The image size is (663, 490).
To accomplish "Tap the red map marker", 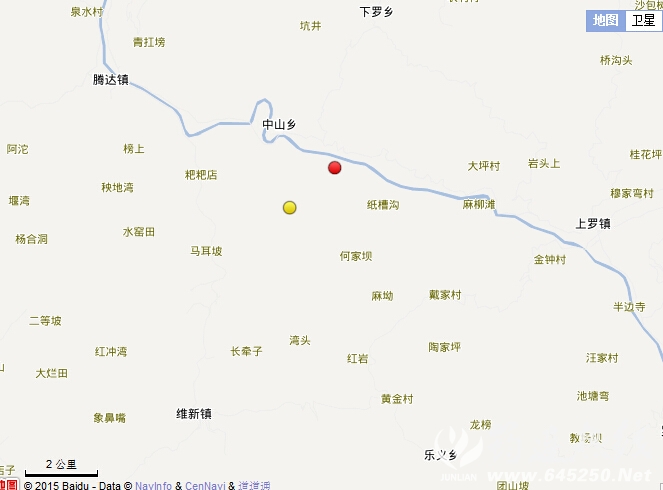I will (x=335, y=167).
